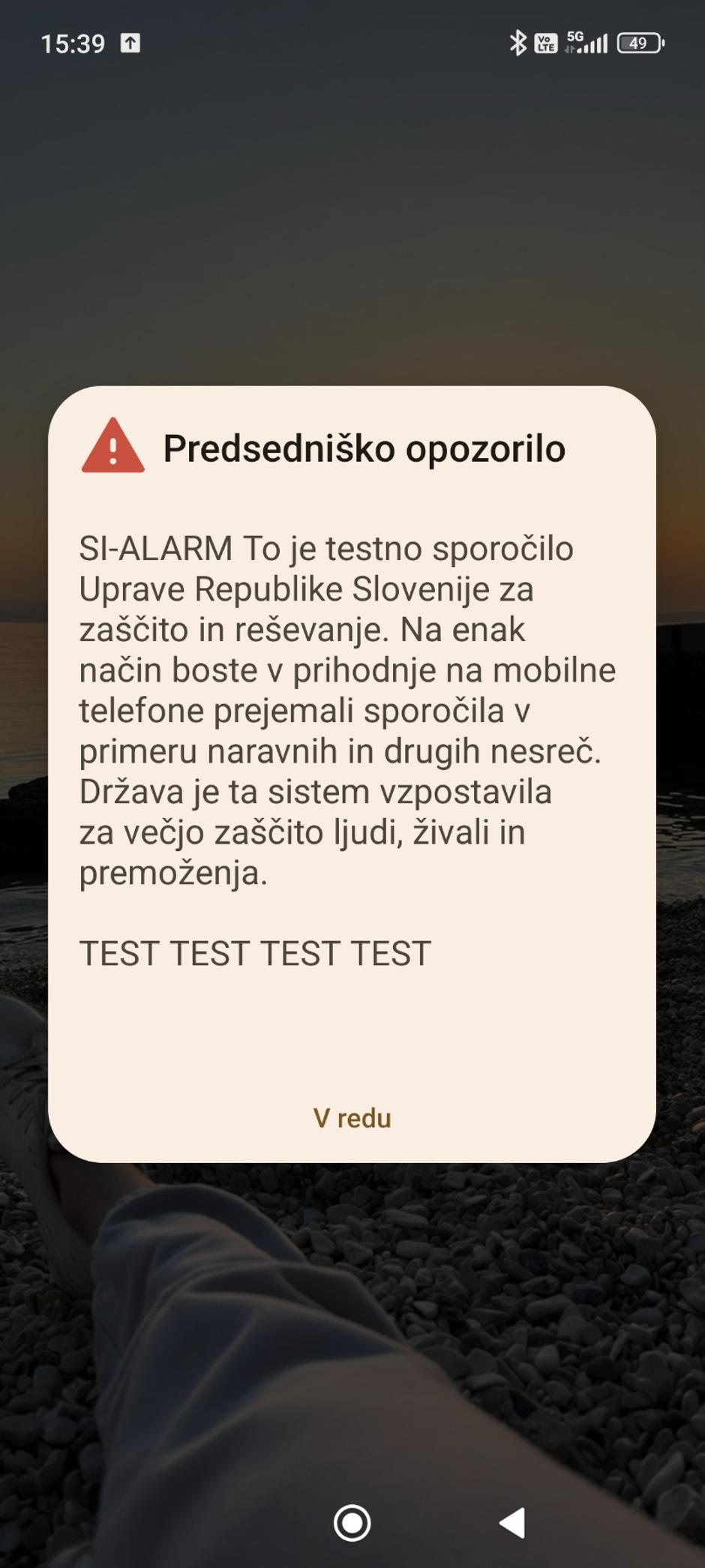Tap the VoLTE indicator icon

[545, 43]
